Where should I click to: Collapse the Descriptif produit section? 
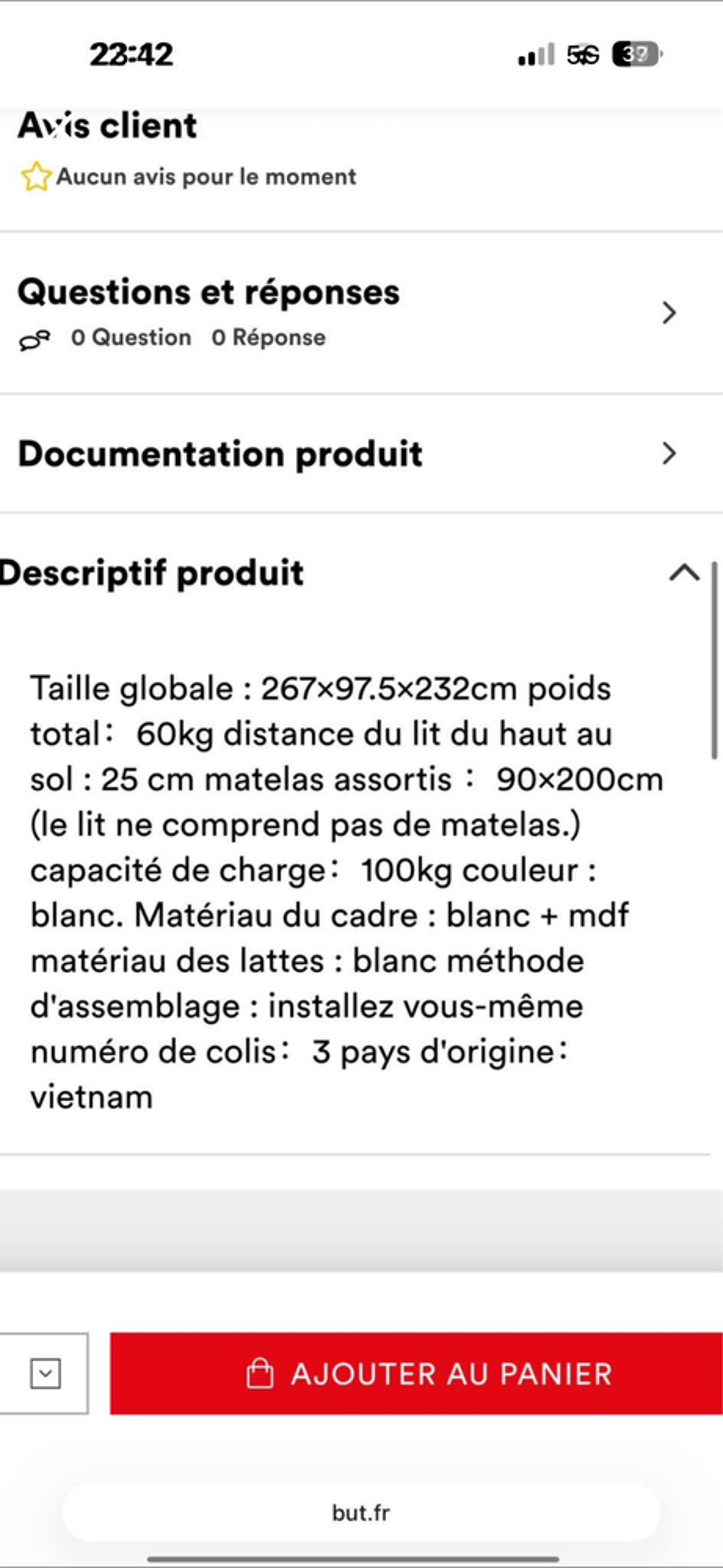(683, 573)
